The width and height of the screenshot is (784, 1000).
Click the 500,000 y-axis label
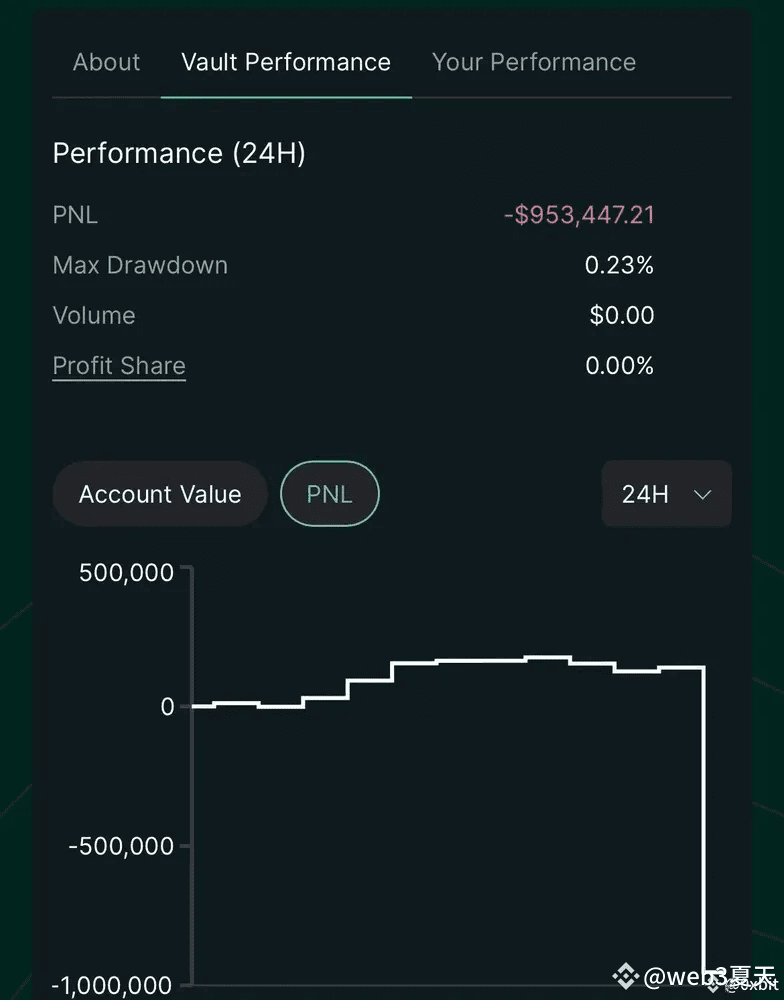[125, 572]
